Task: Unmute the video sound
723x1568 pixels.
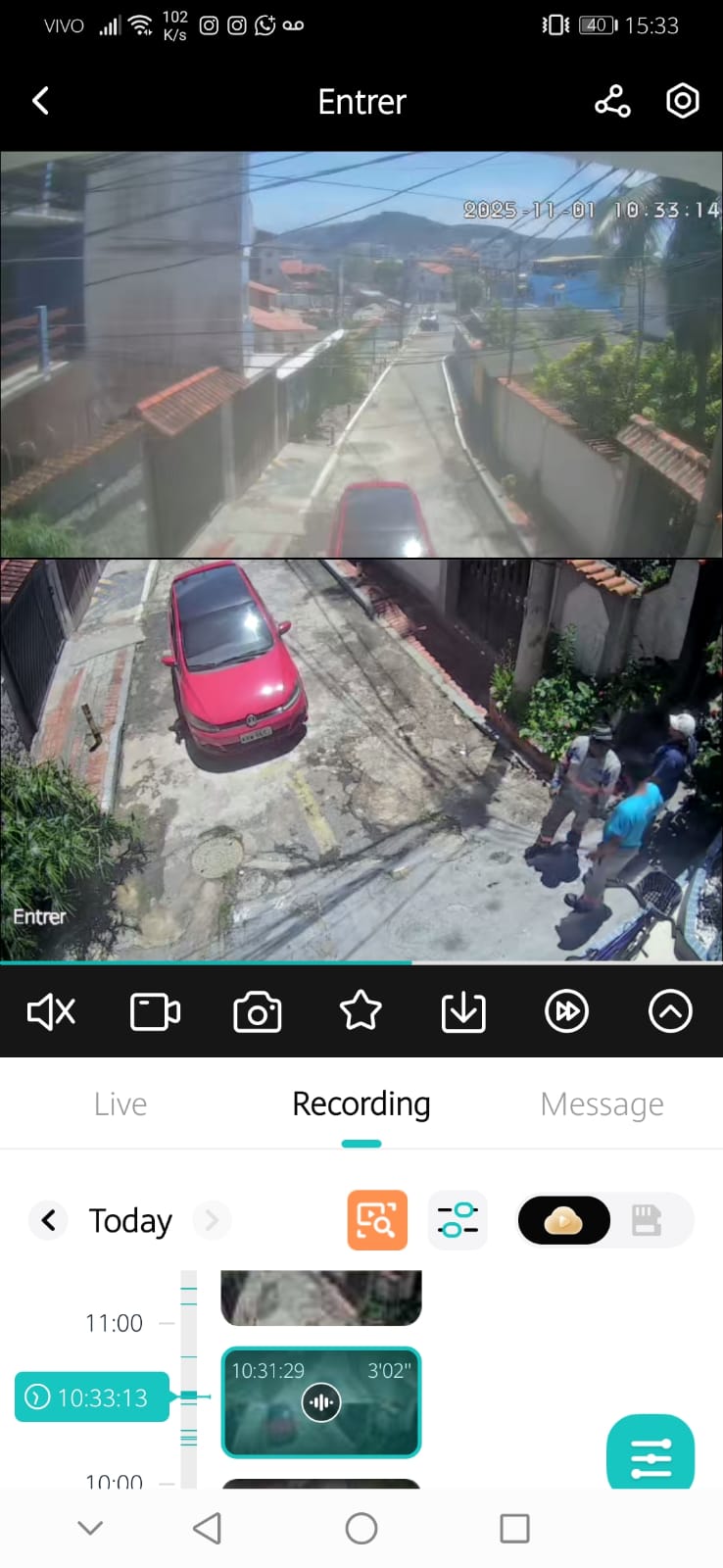Action: (51, 1011)
